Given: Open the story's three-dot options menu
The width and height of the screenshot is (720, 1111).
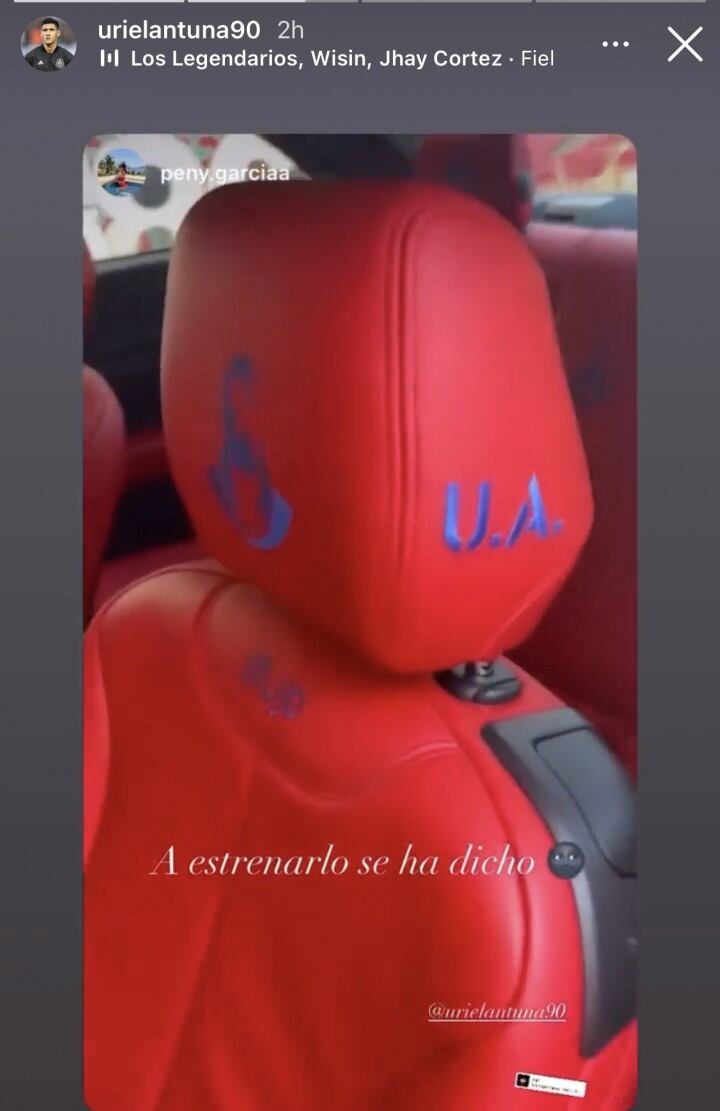Looking at the screenshot, I should point(616,44).
